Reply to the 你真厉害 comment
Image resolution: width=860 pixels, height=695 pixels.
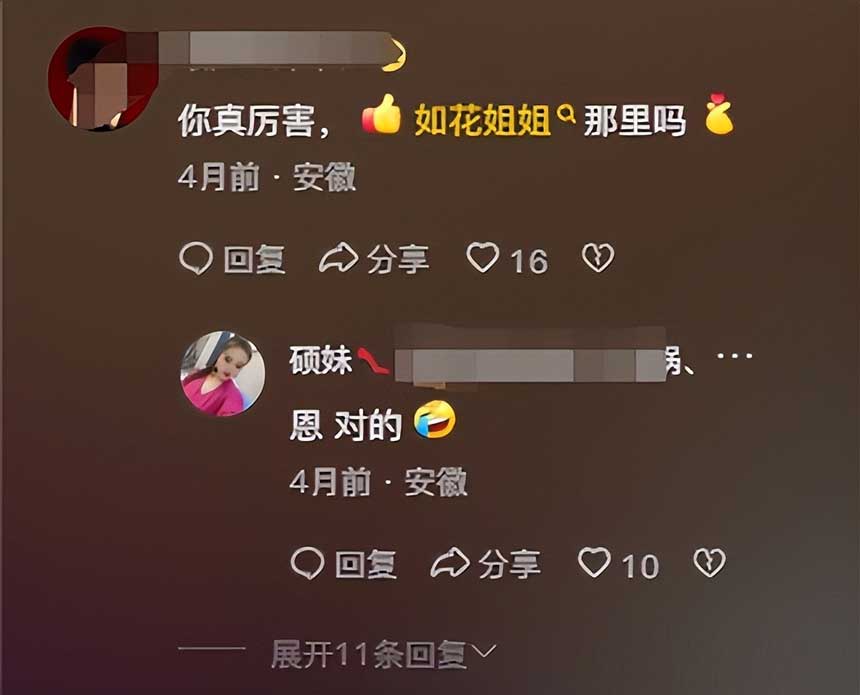pos(232,260)
